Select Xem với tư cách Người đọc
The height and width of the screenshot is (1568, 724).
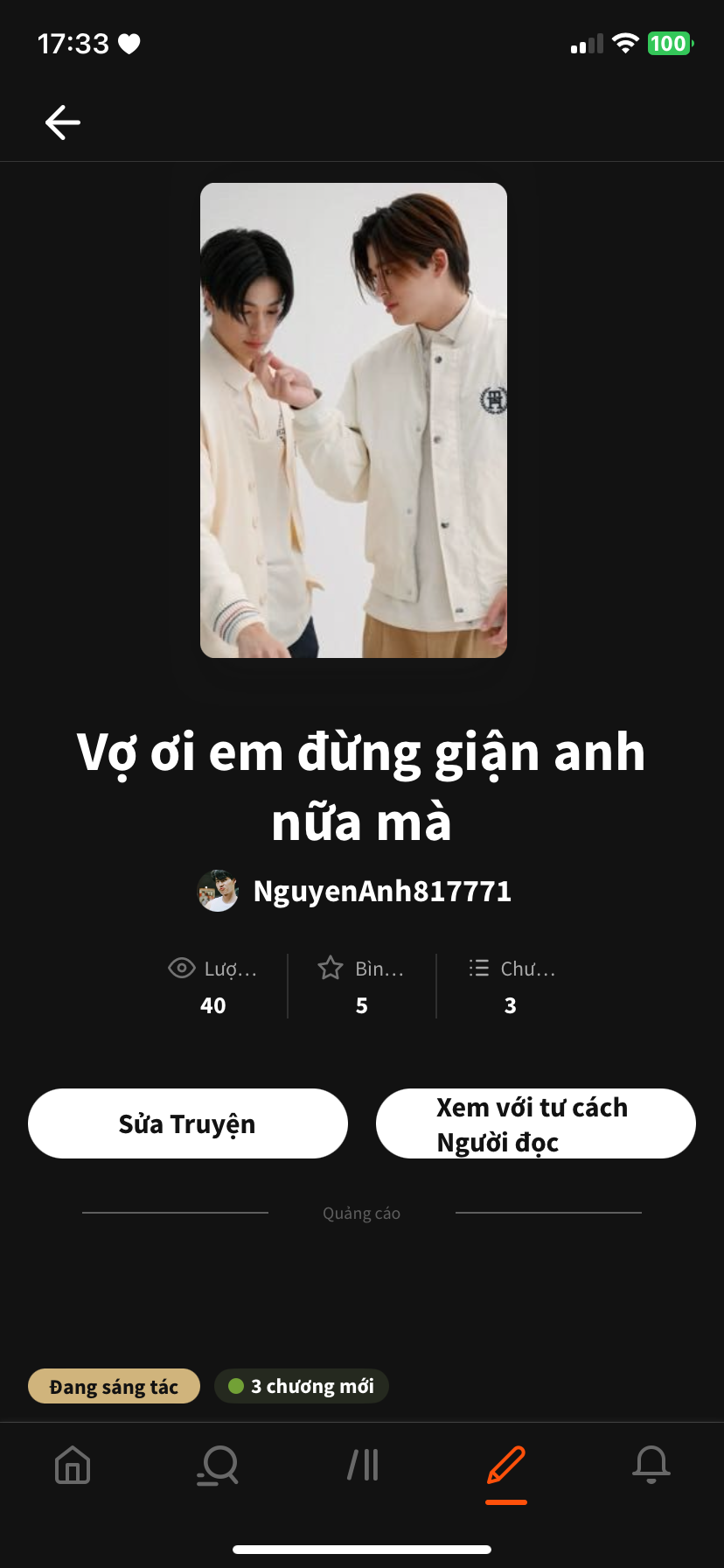[x=535, y=1123]
